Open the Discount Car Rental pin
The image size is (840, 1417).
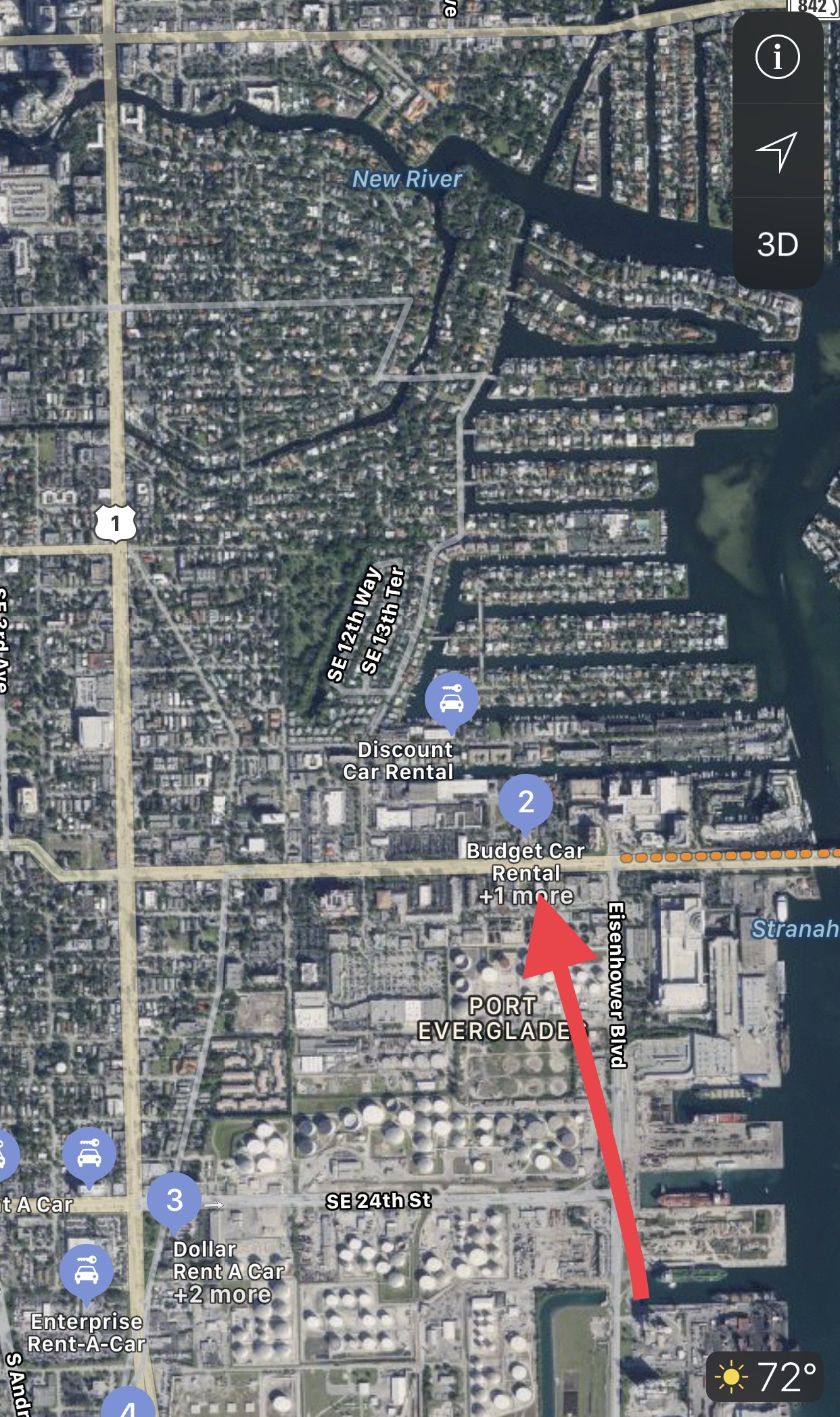pos(451,702)
